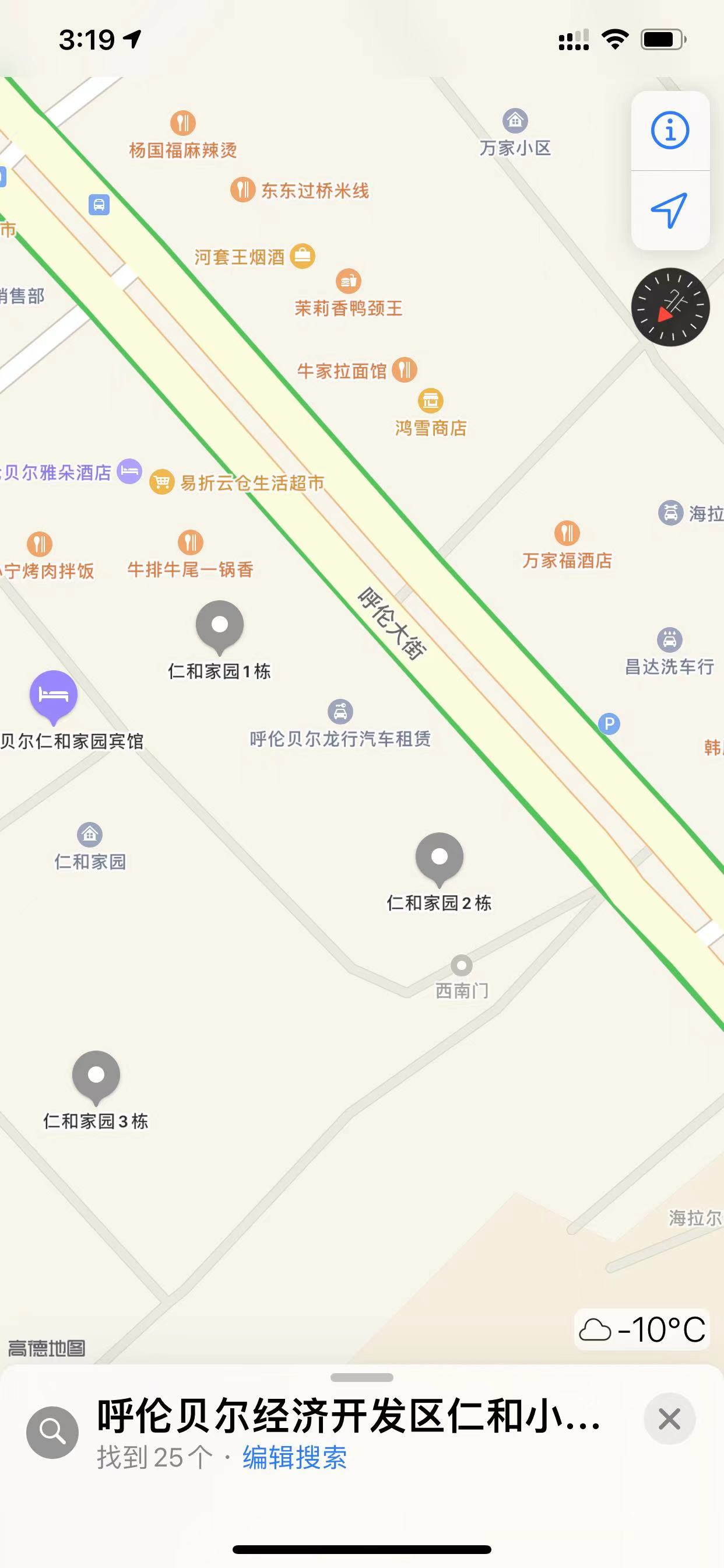Tap the 万家福酒店 restaurant marker

567,534
